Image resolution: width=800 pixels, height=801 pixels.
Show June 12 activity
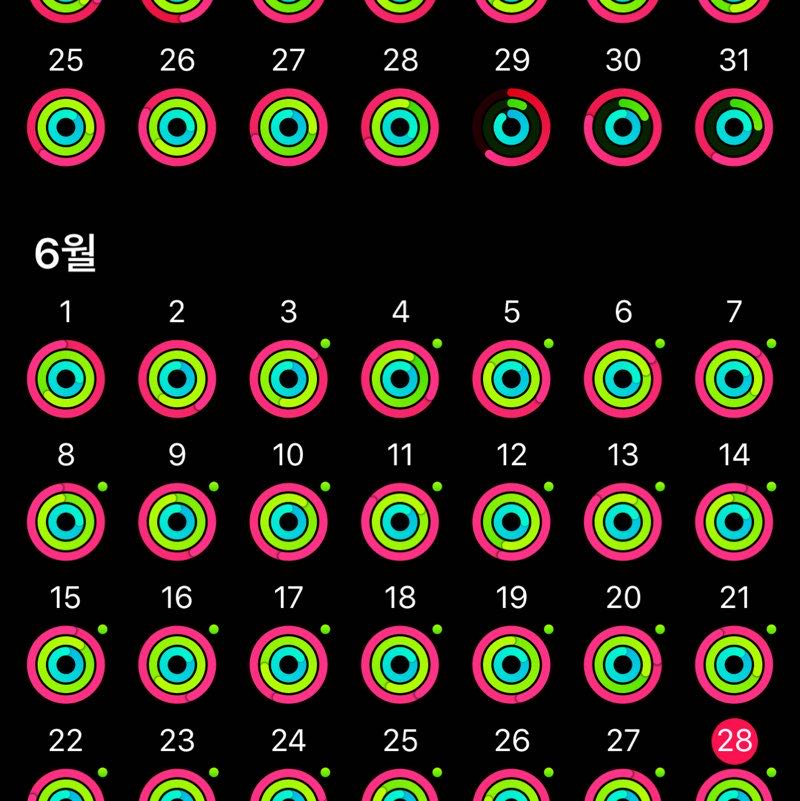click(x=511, y=522)
